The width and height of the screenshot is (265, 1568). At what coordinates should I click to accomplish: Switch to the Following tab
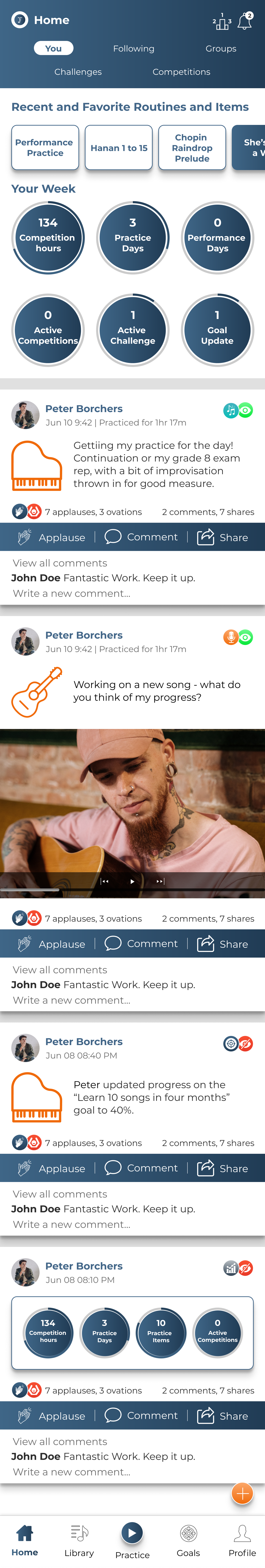pos(133,49)
